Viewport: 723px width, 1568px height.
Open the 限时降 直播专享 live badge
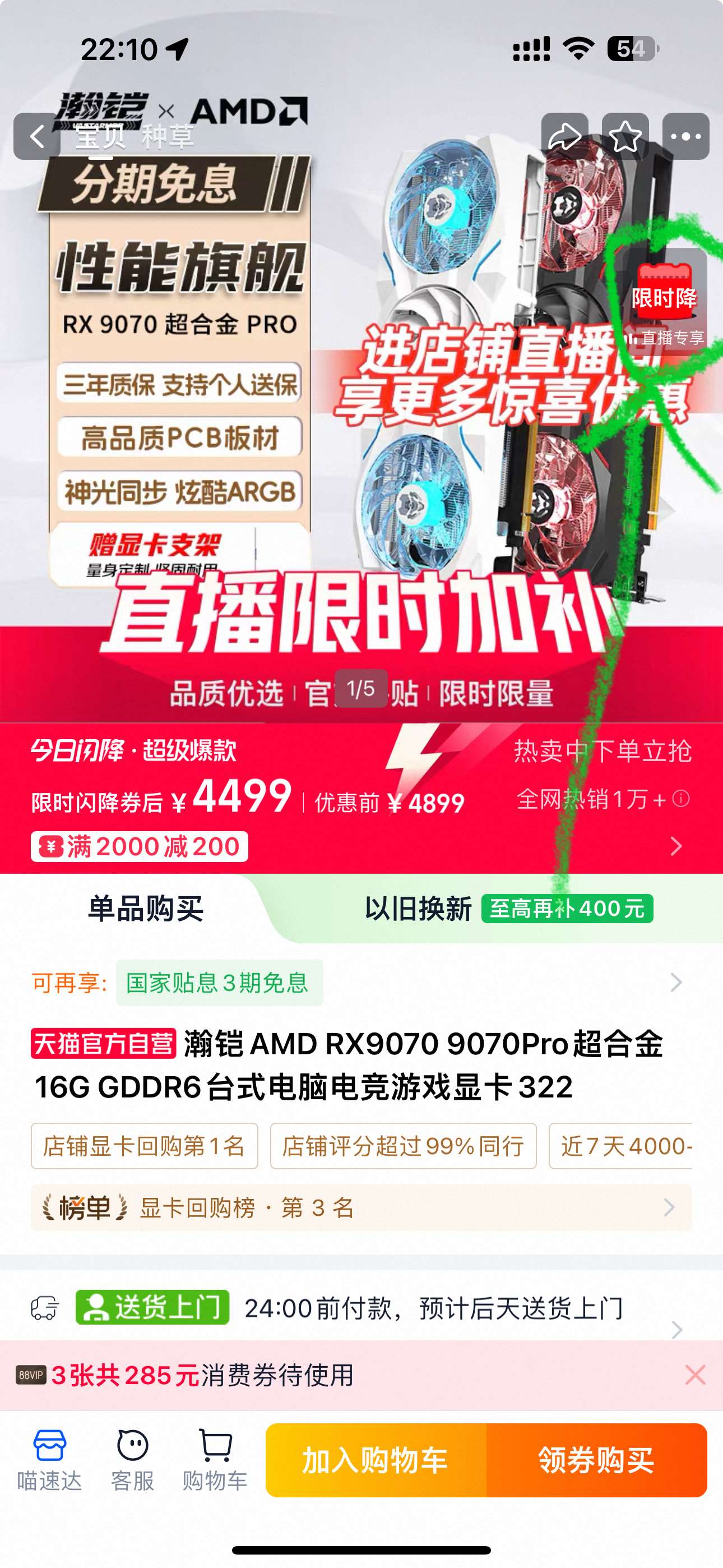point(664,302)
